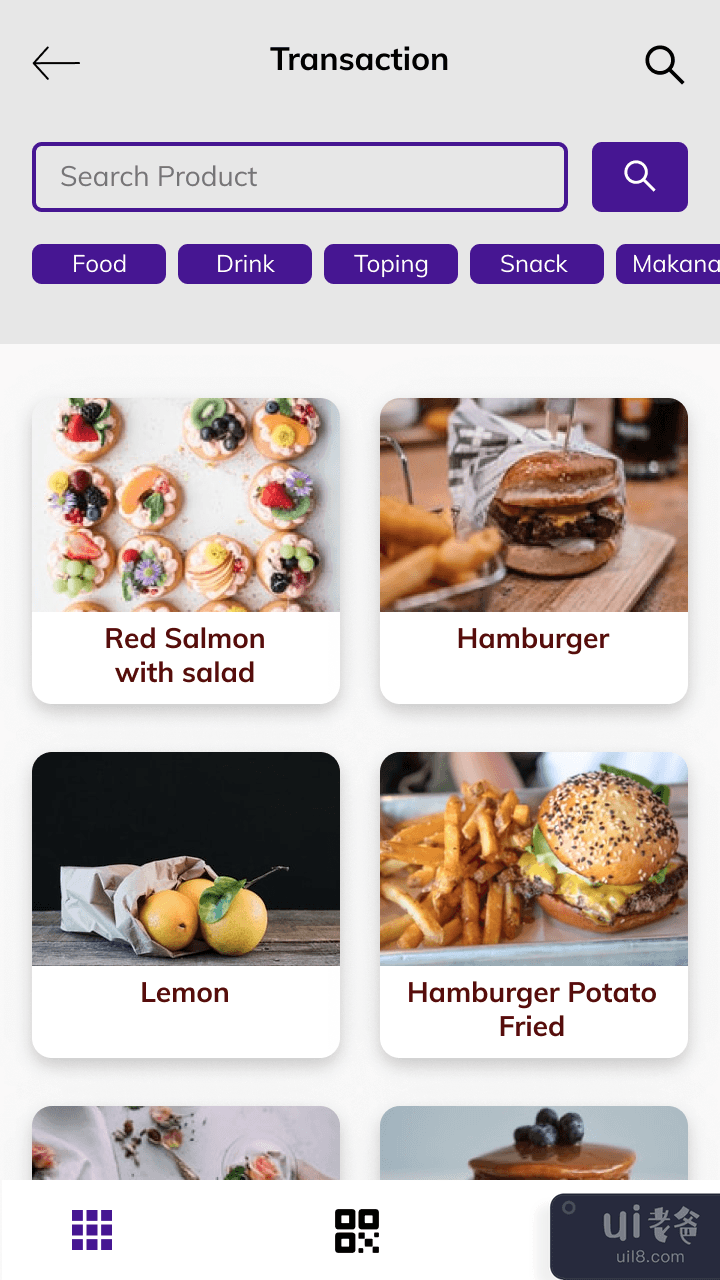Open the Hamburger product card
720x1280 pixels.
click(x=534, y=550)
